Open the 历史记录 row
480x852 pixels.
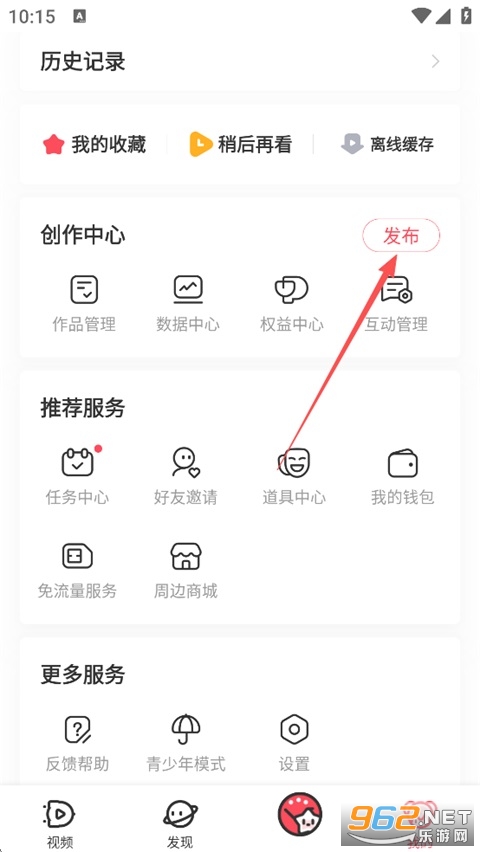pyautogui.click(x=240, y=61)
